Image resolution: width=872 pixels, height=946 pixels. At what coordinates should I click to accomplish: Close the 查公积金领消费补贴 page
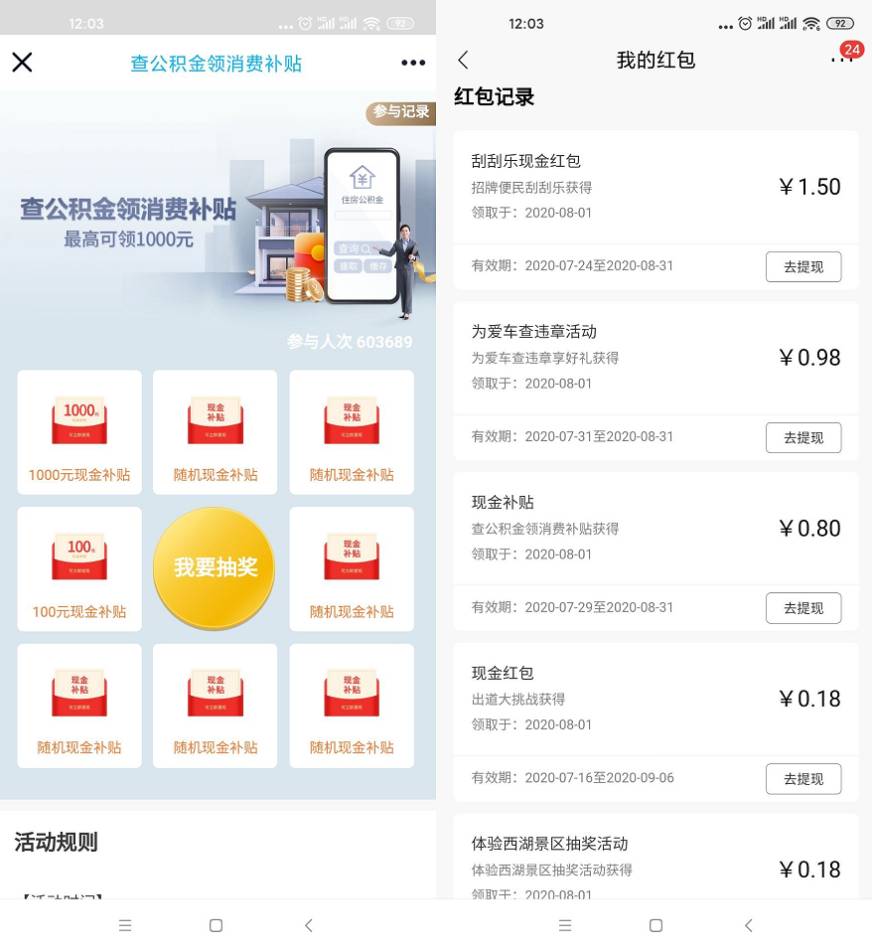click(x=22, y=63)
